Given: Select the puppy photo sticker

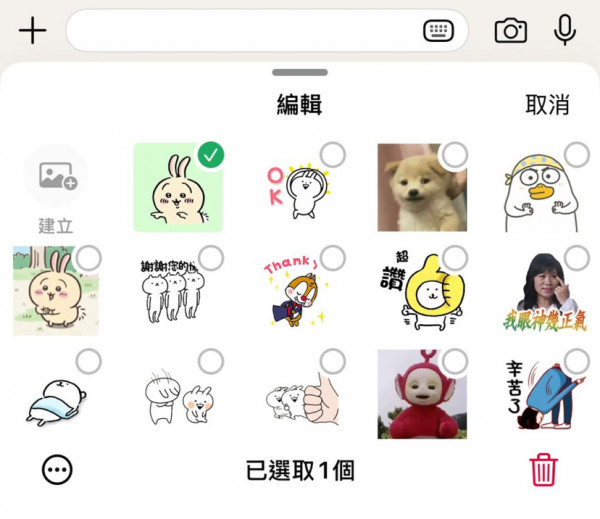Looking at the screenshot, I should [422, 188].
